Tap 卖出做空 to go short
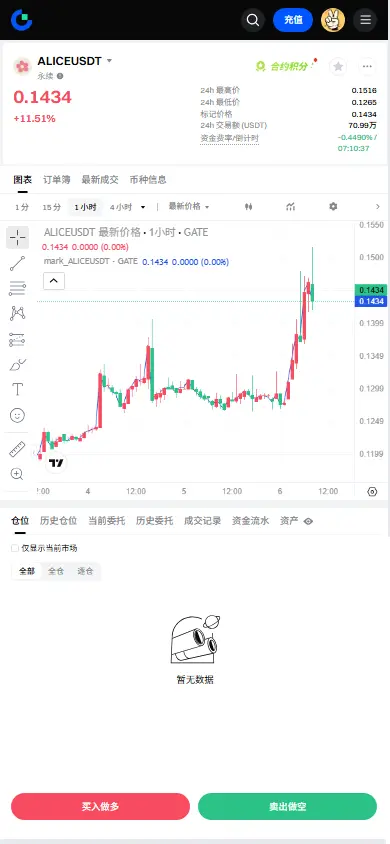Viewport: 390px width, 844px height. (287, 806)
